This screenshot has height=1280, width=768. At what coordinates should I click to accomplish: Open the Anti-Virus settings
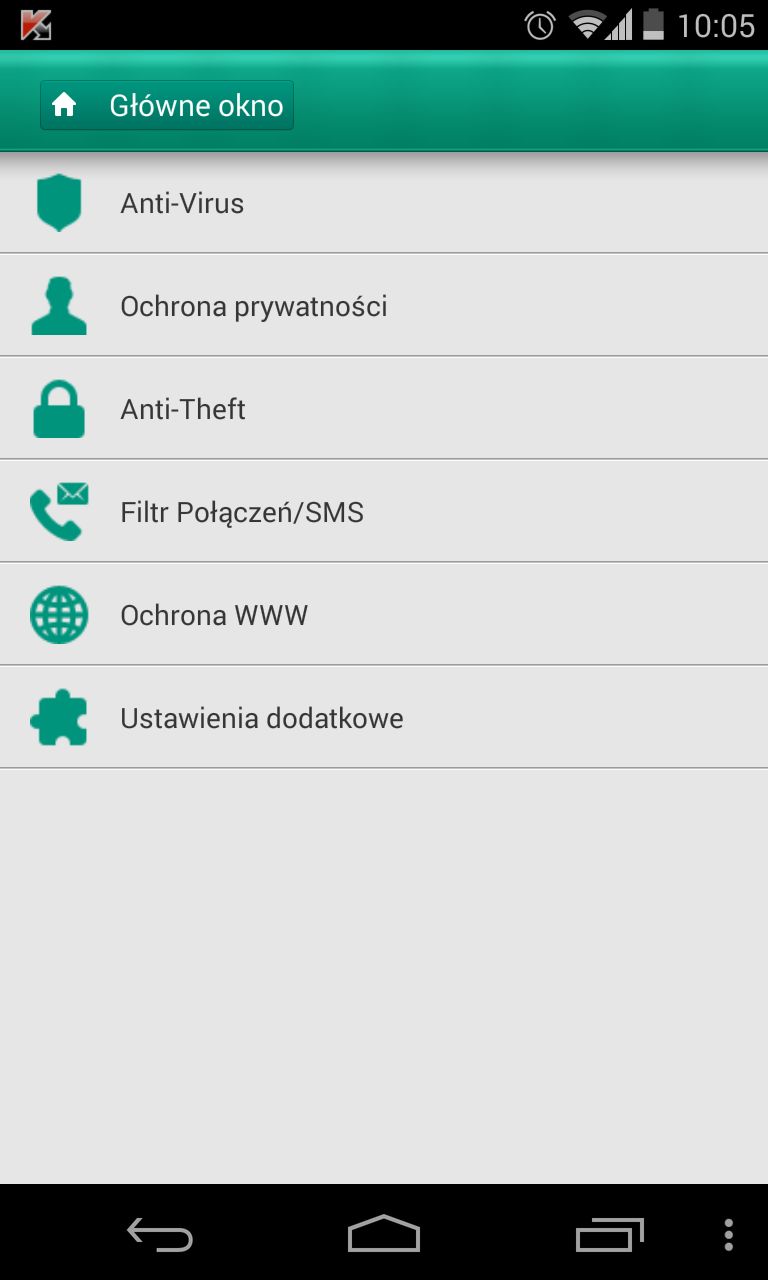pos(384,203)
